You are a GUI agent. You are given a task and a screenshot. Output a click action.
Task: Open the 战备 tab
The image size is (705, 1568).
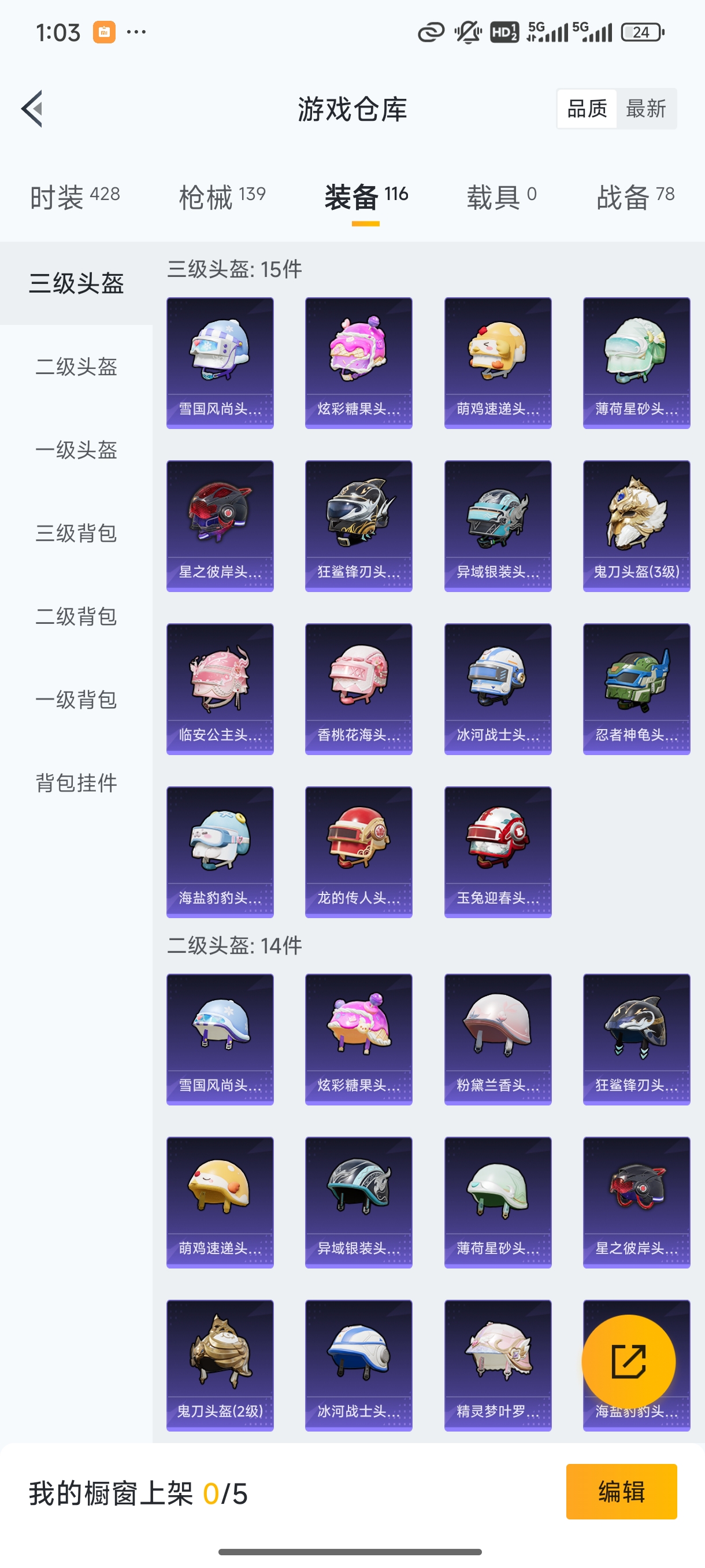[636, 197]
